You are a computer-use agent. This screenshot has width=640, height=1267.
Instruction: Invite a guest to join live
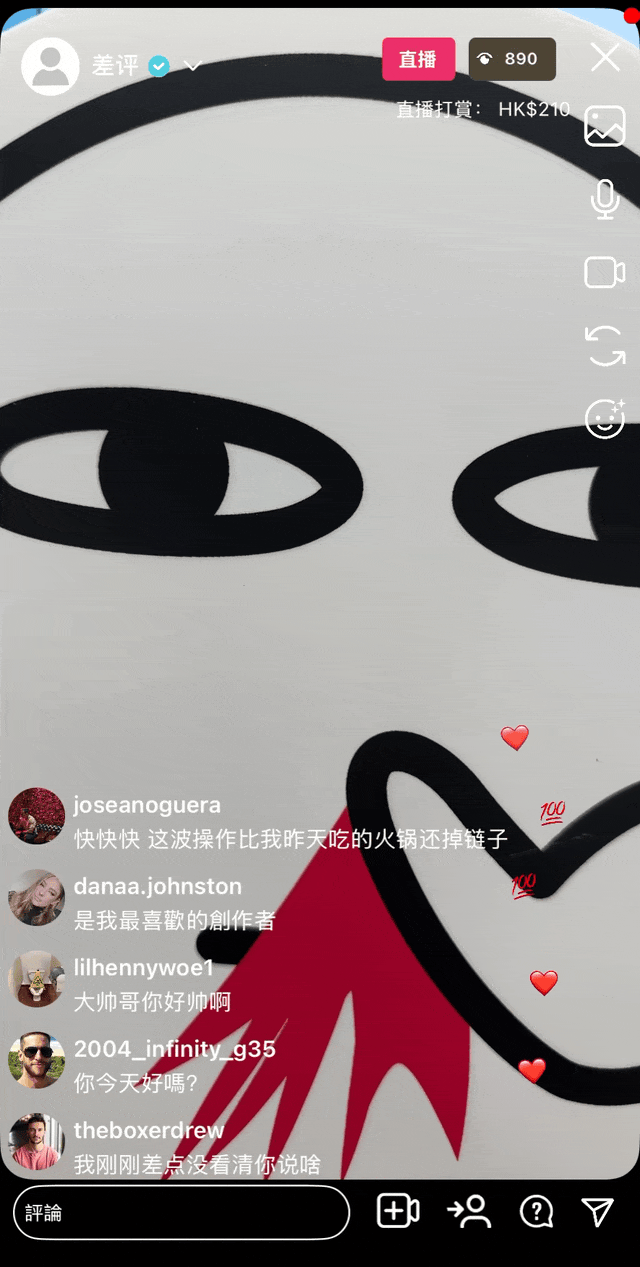pos(469,1211)
